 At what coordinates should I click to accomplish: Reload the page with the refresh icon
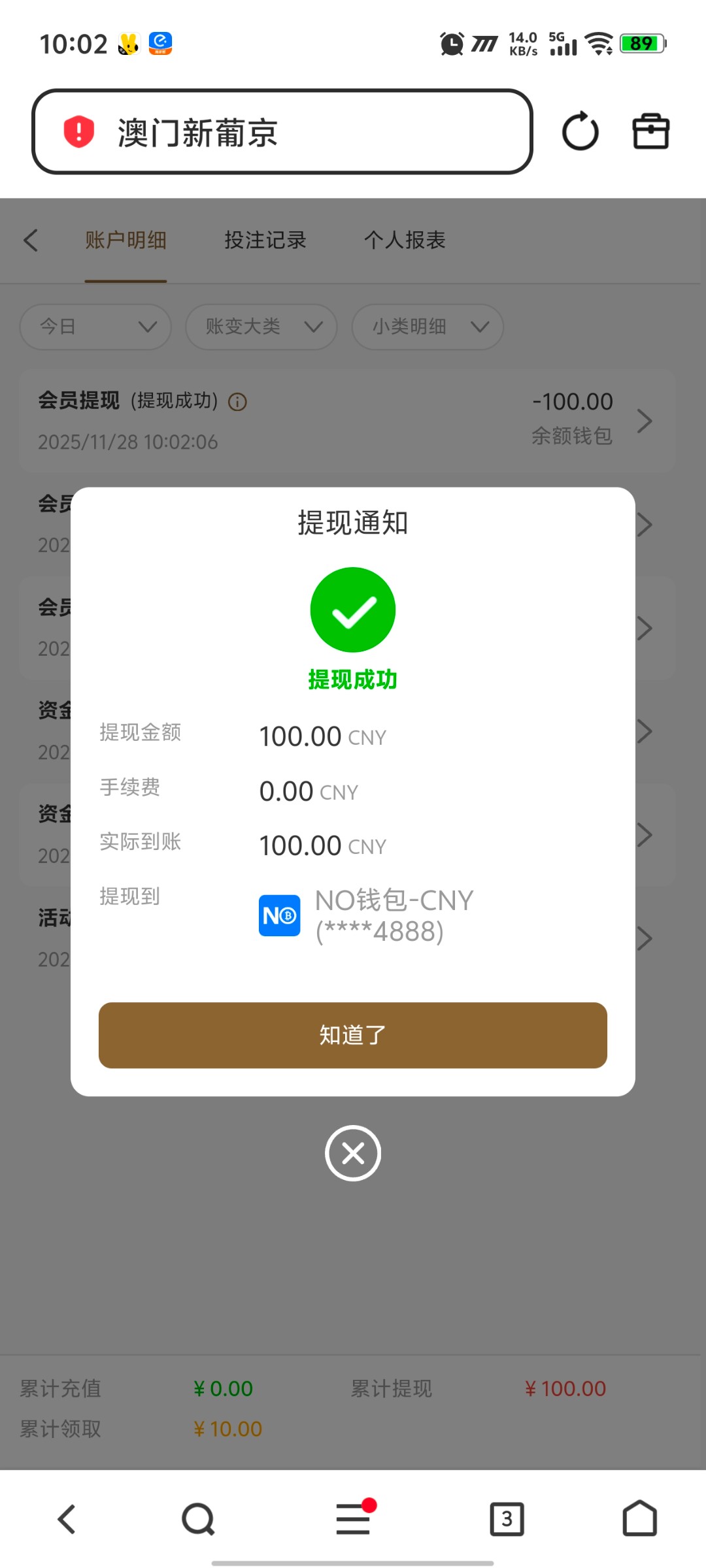580,131
